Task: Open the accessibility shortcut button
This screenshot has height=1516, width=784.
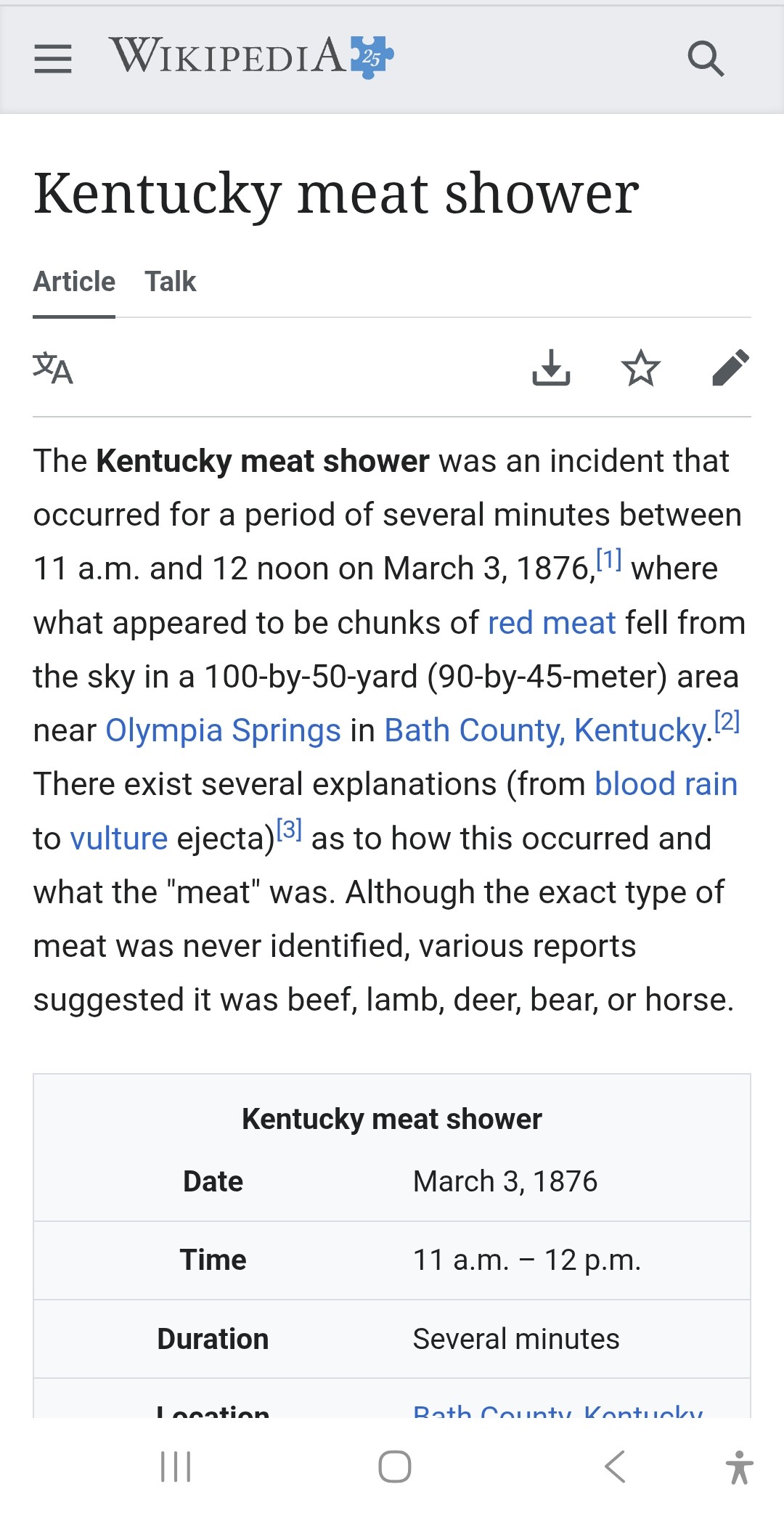Action: 739,1467
